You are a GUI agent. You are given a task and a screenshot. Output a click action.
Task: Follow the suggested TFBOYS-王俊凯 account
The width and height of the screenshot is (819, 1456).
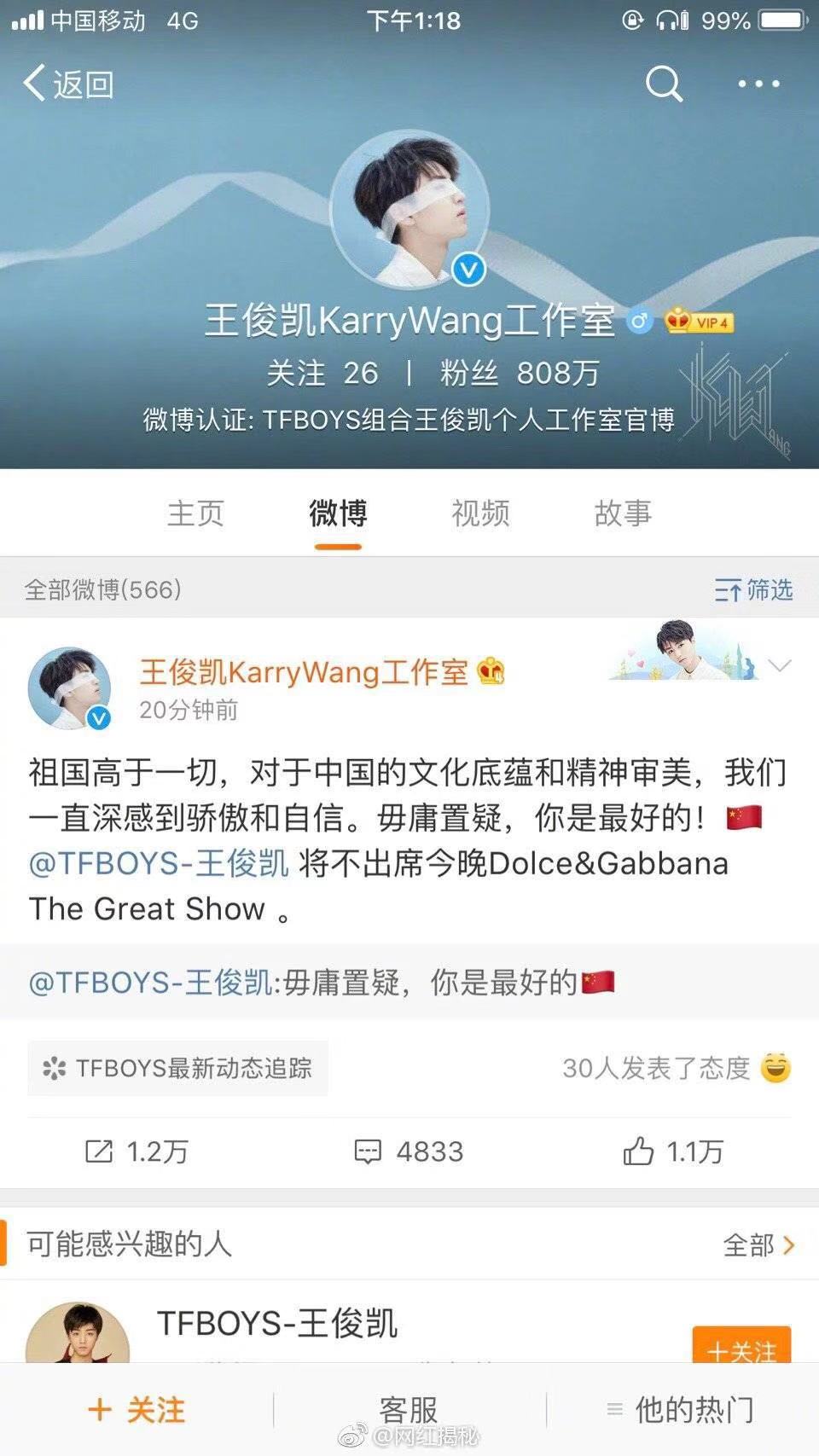[741, 1346]
